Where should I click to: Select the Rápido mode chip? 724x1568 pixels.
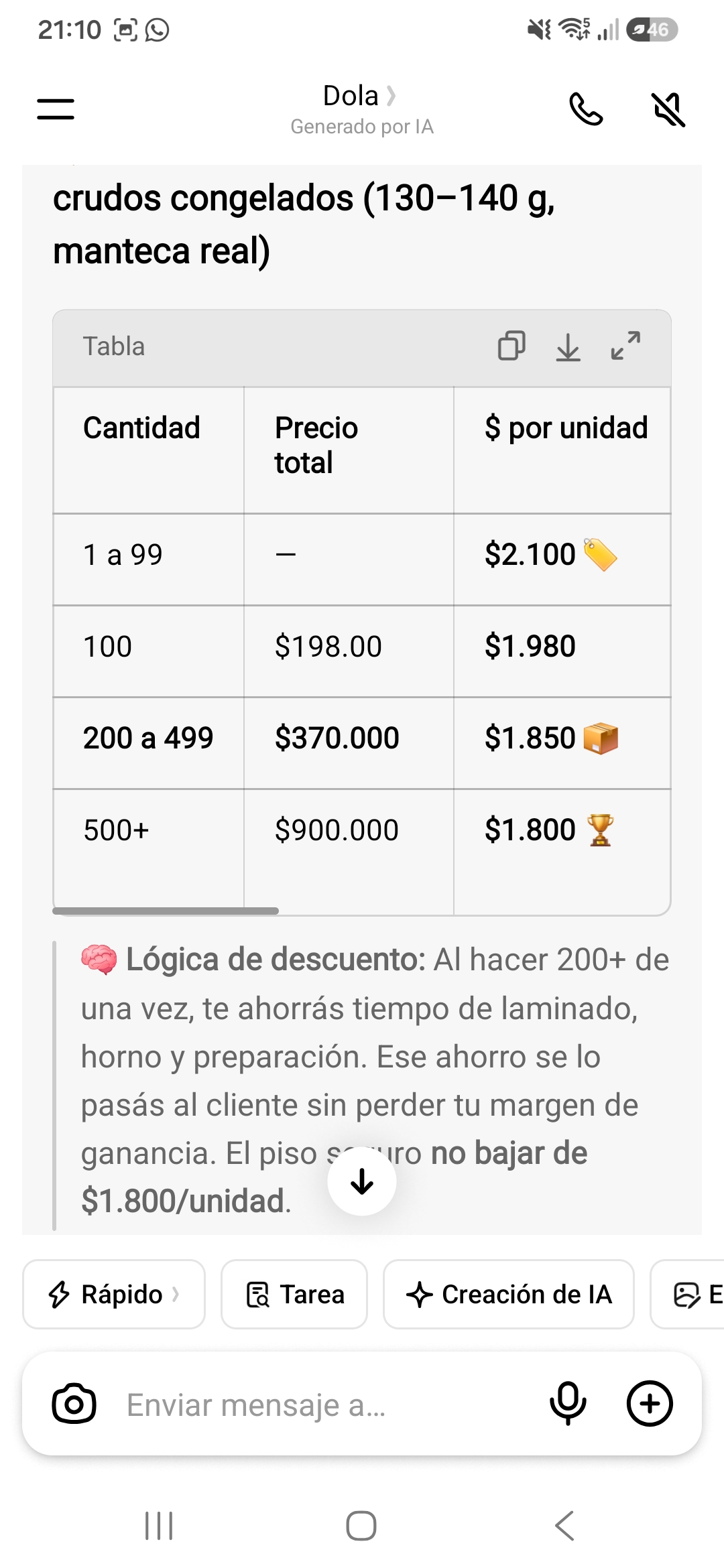tap(114, 1294)
